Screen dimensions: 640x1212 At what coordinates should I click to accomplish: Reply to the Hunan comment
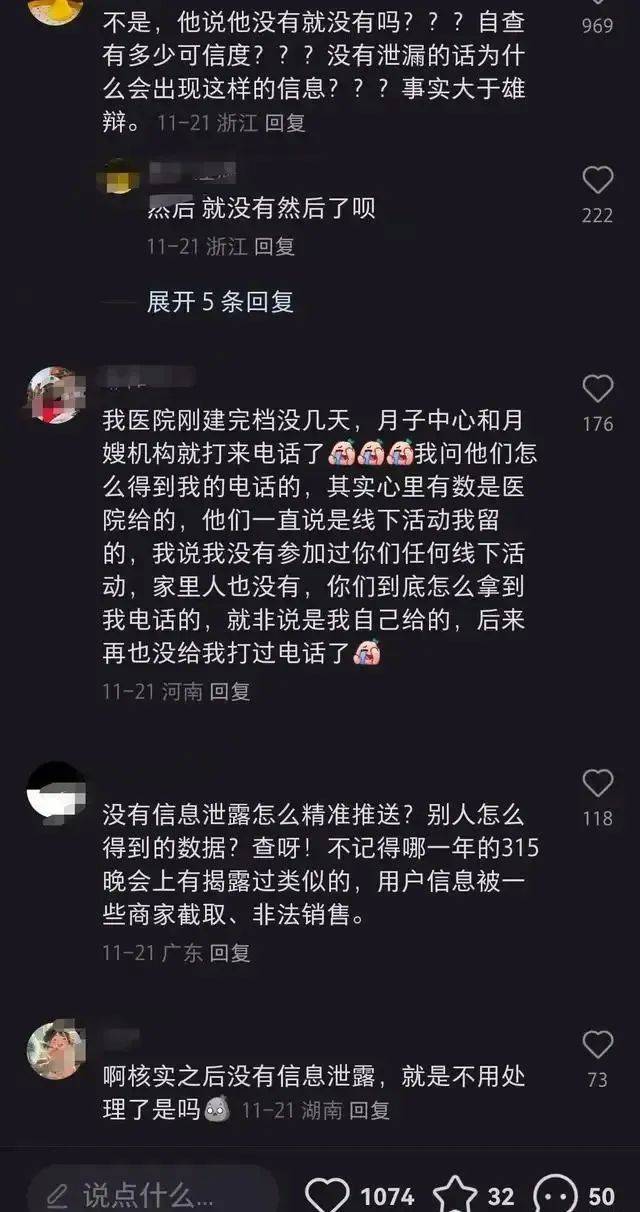pos(369,1110)
